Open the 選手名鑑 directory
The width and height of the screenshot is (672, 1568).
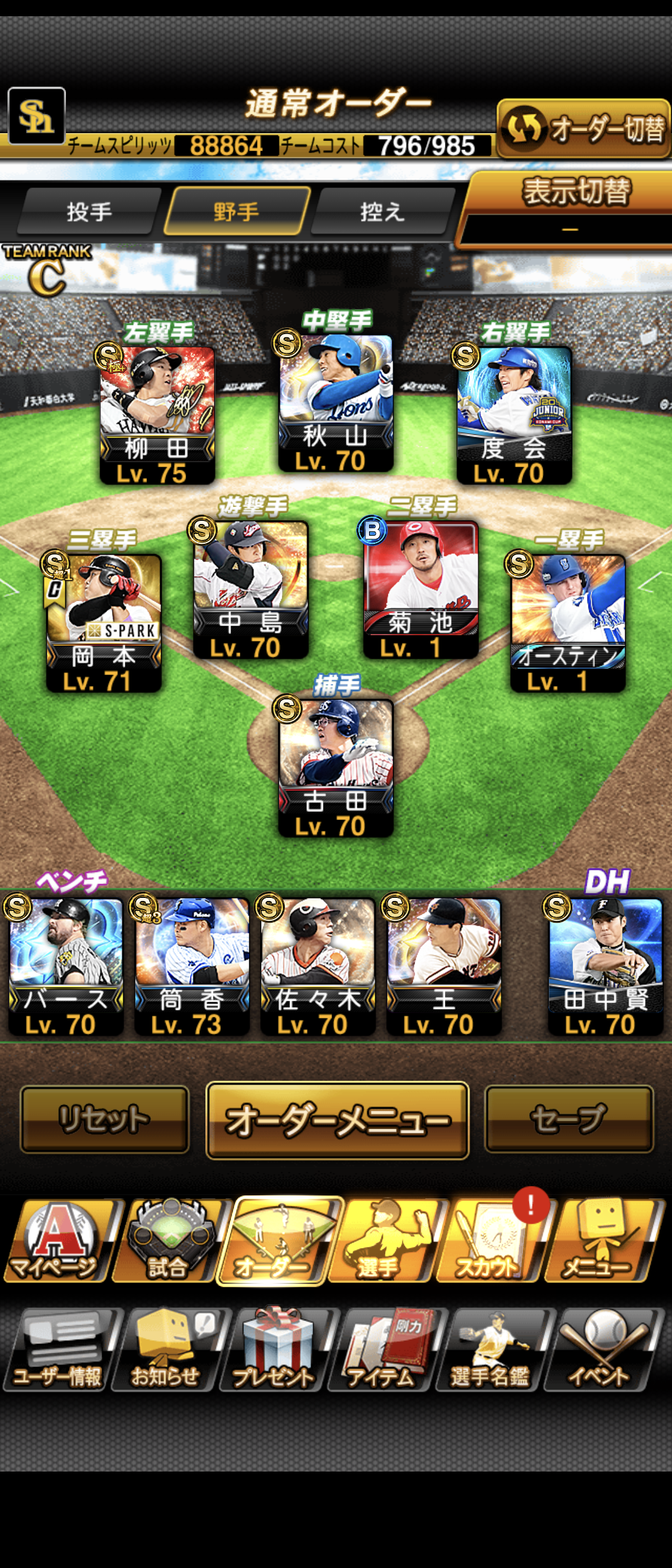490,1350
